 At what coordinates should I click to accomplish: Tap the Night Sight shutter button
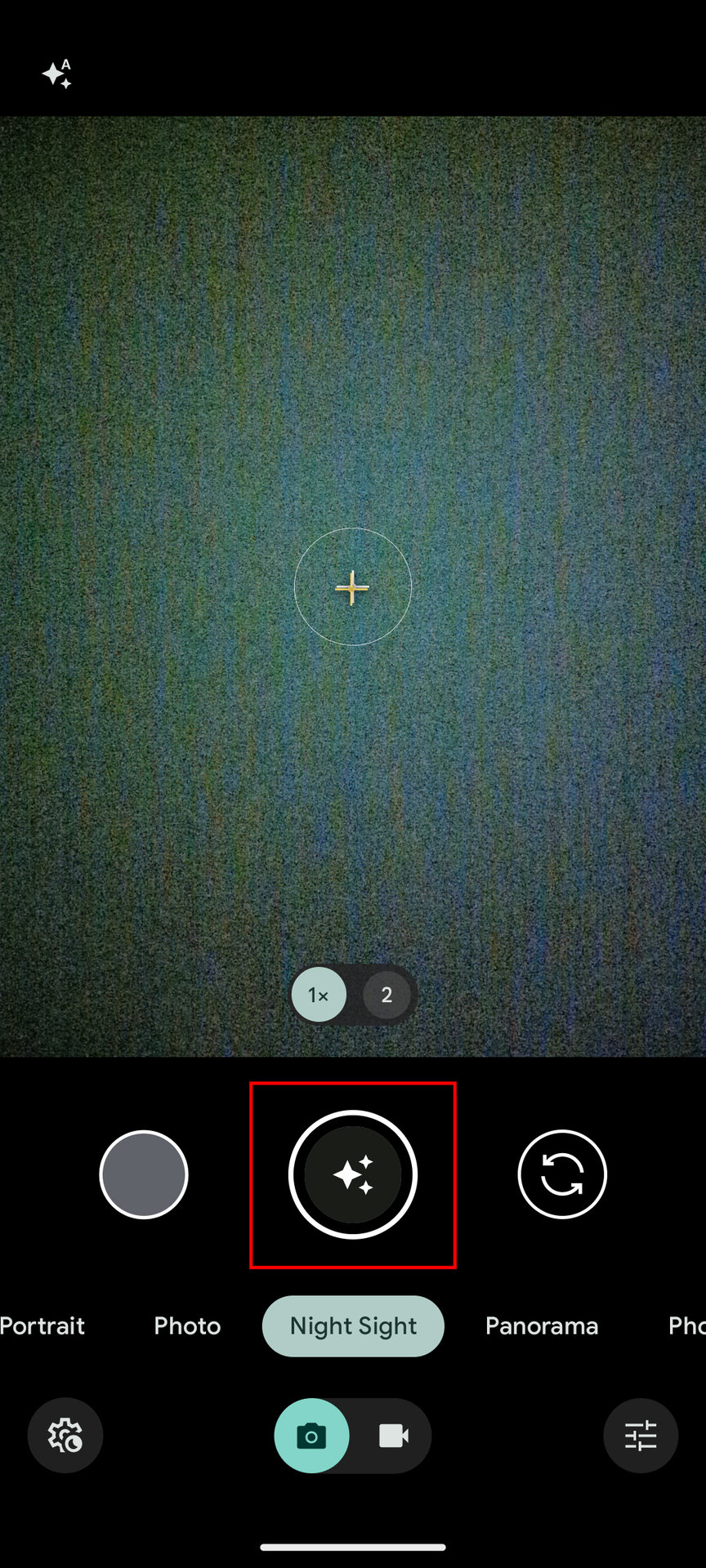click(353, 1174)
